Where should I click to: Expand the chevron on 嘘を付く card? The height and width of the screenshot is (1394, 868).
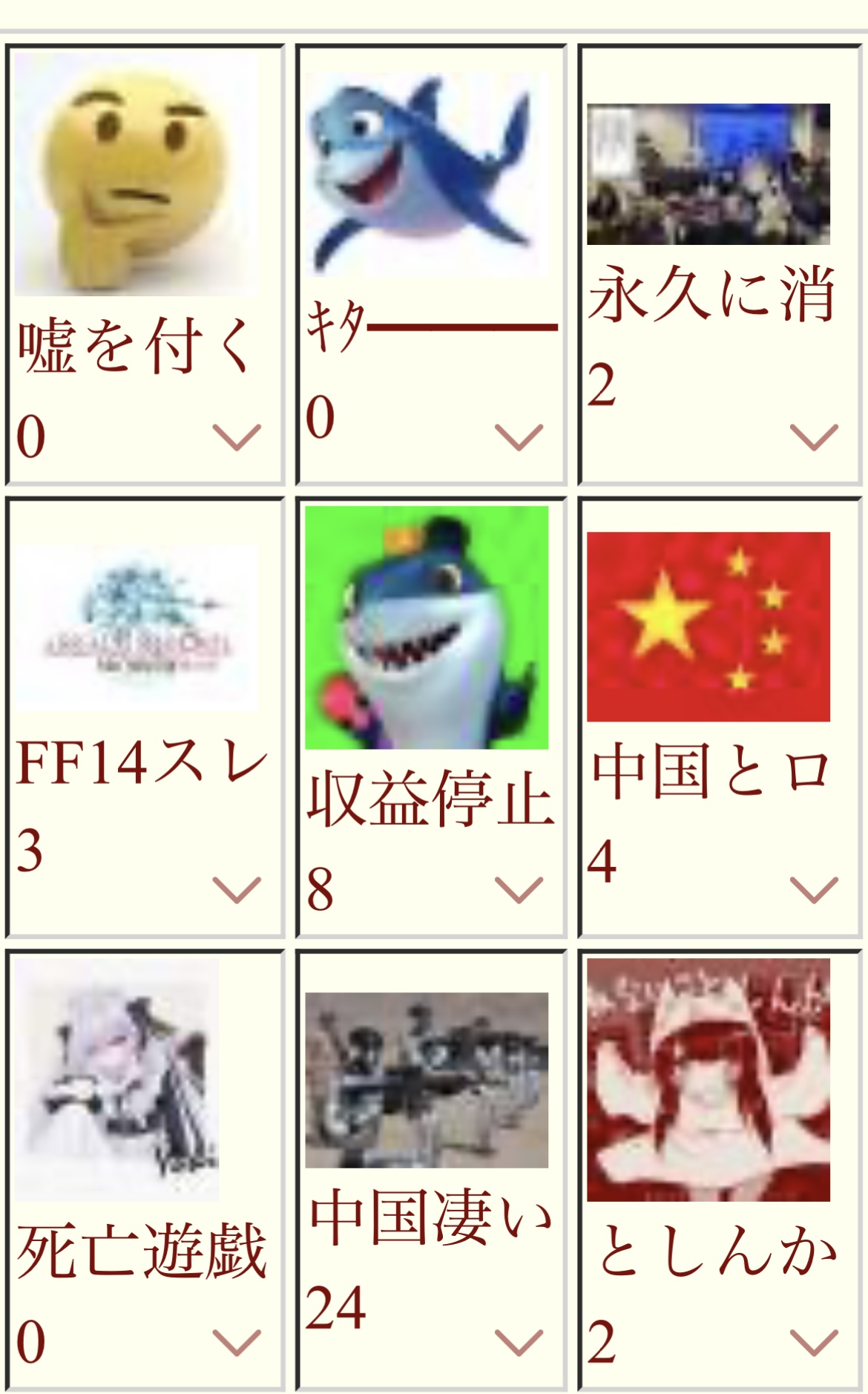coord(237,437)
